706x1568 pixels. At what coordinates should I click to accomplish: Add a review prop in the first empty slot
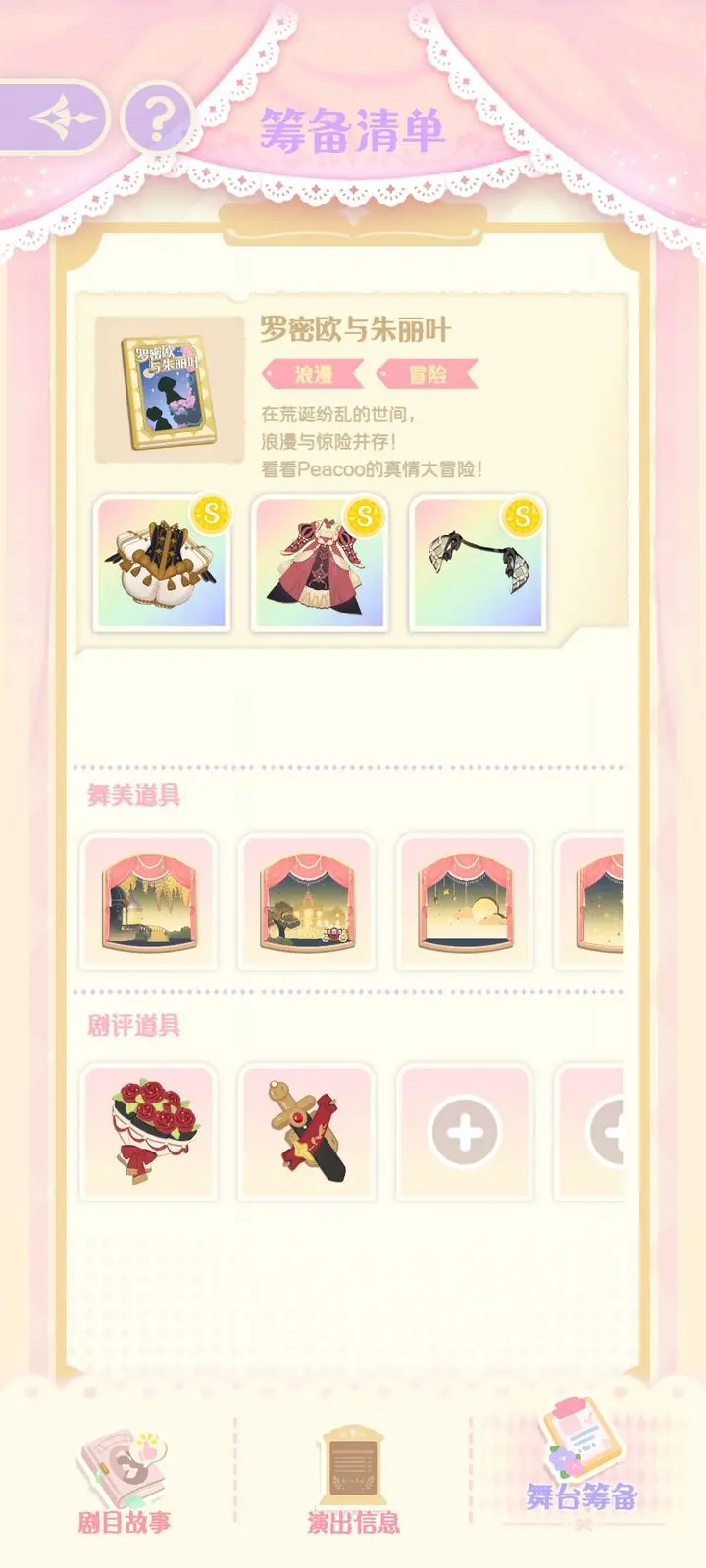pyautogui.click(x=465, y=1133)
